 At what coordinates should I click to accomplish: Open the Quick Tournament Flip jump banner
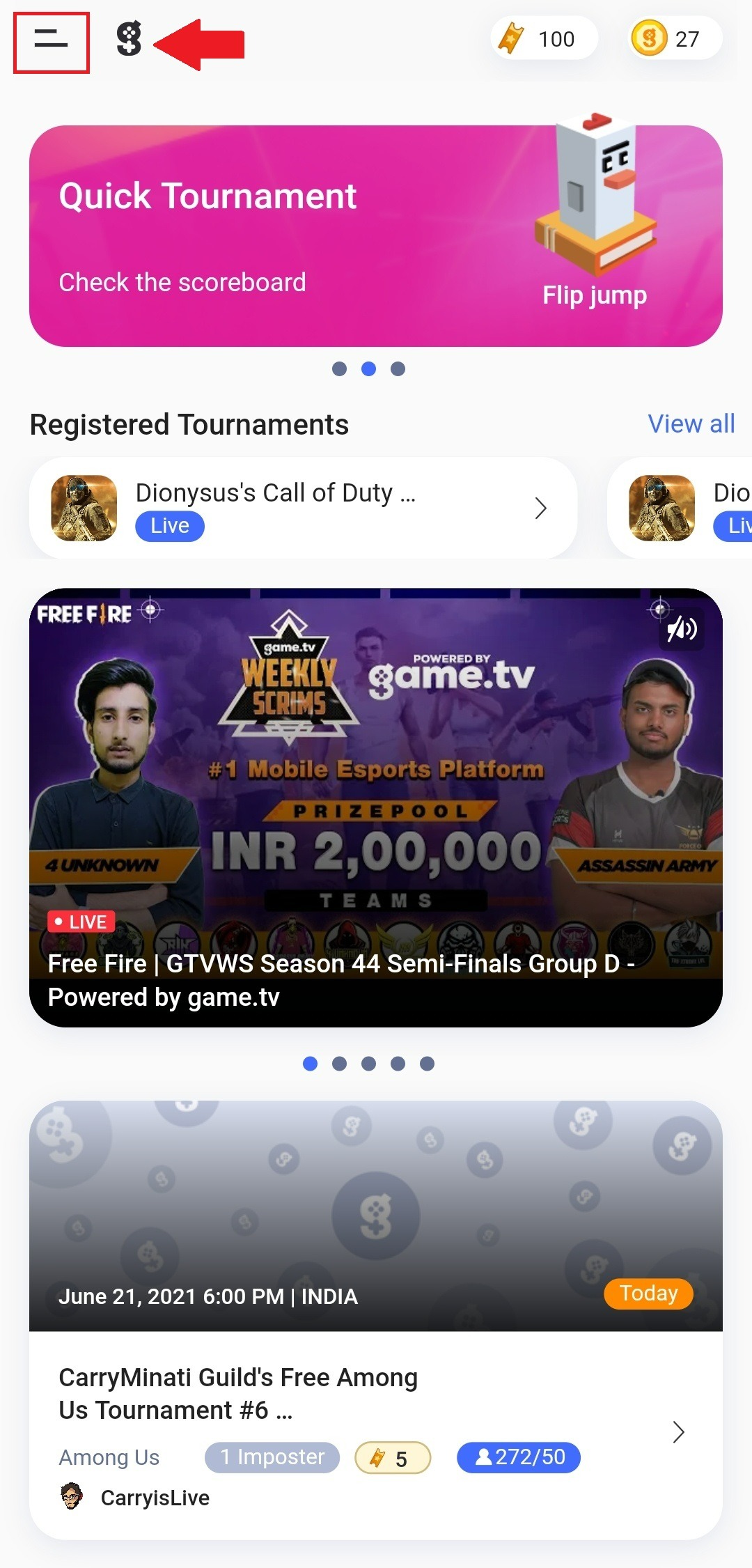[375, 235]
